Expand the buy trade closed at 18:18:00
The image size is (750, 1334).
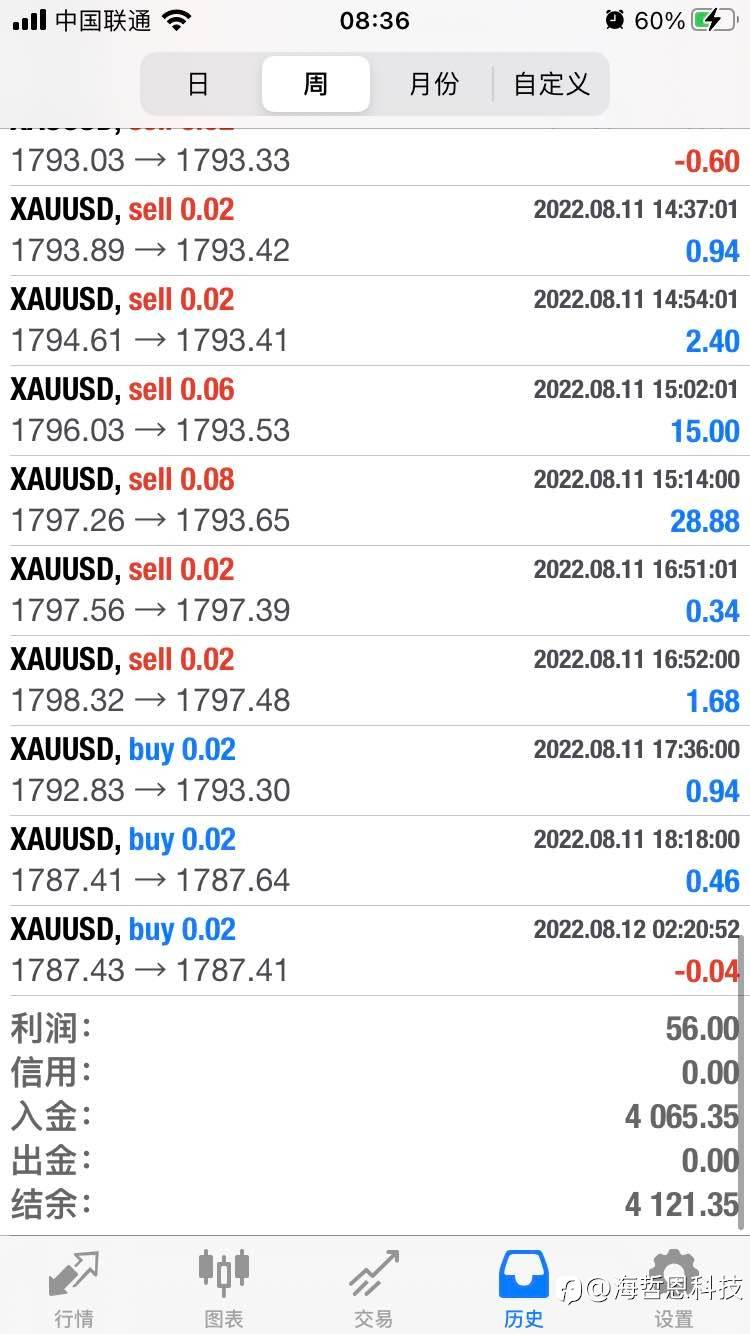point(375,861)
